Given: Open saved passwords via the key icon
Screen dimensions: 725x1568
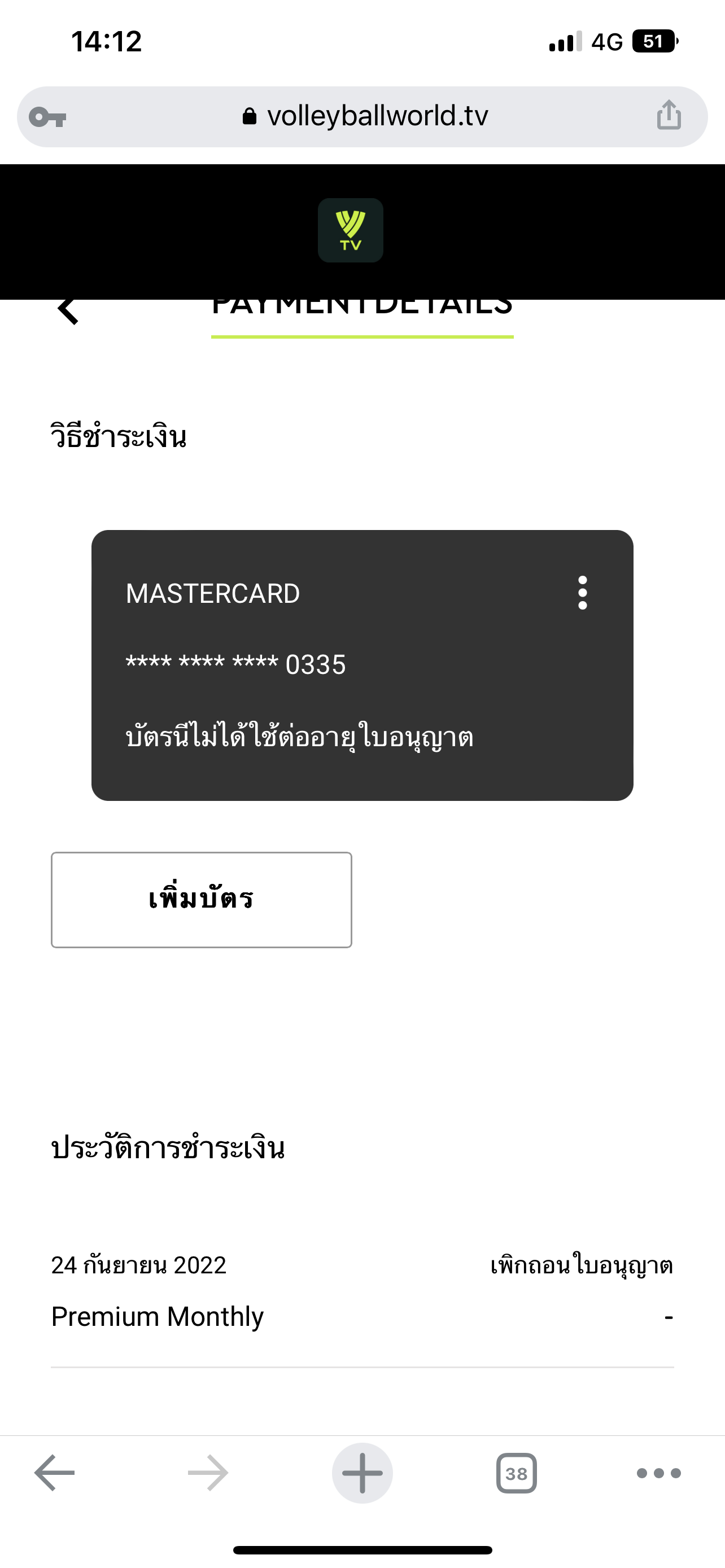Looking at the screenshot, I should coord(47,117).
